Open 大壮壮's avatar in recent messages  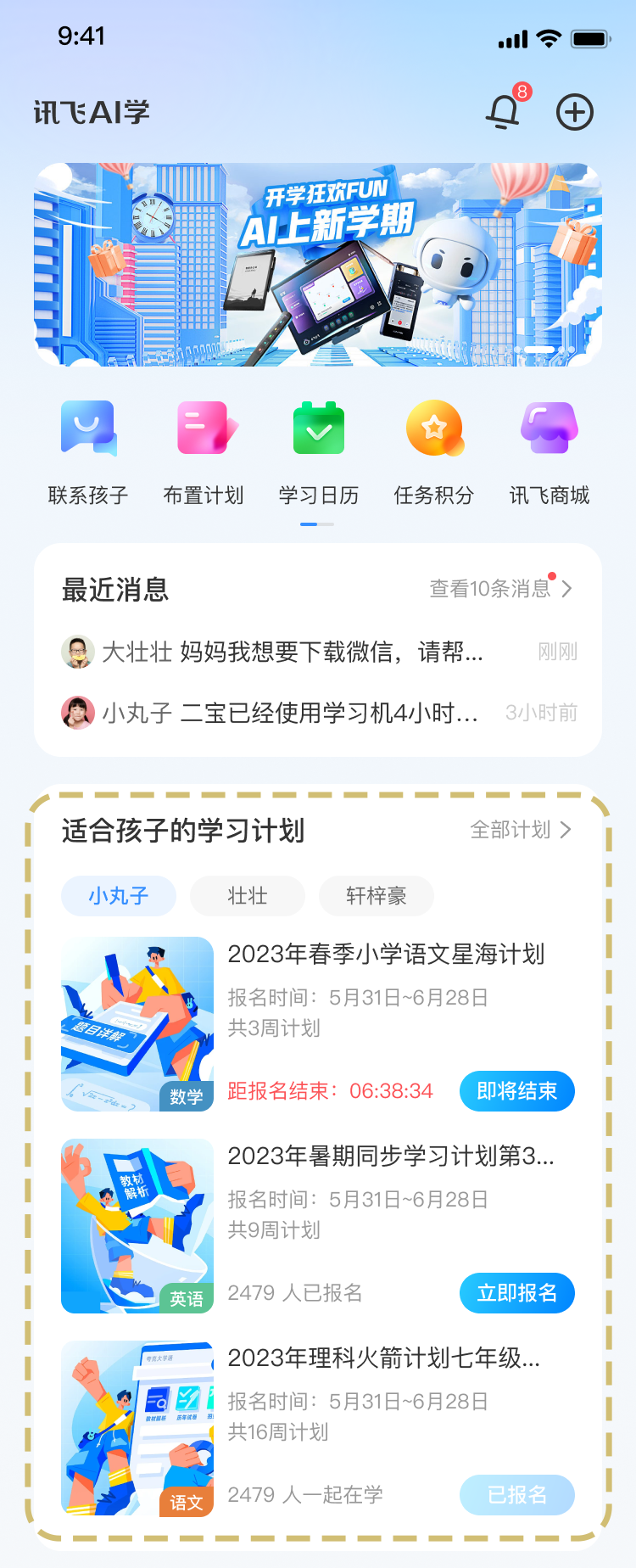[x=77, y=653]
